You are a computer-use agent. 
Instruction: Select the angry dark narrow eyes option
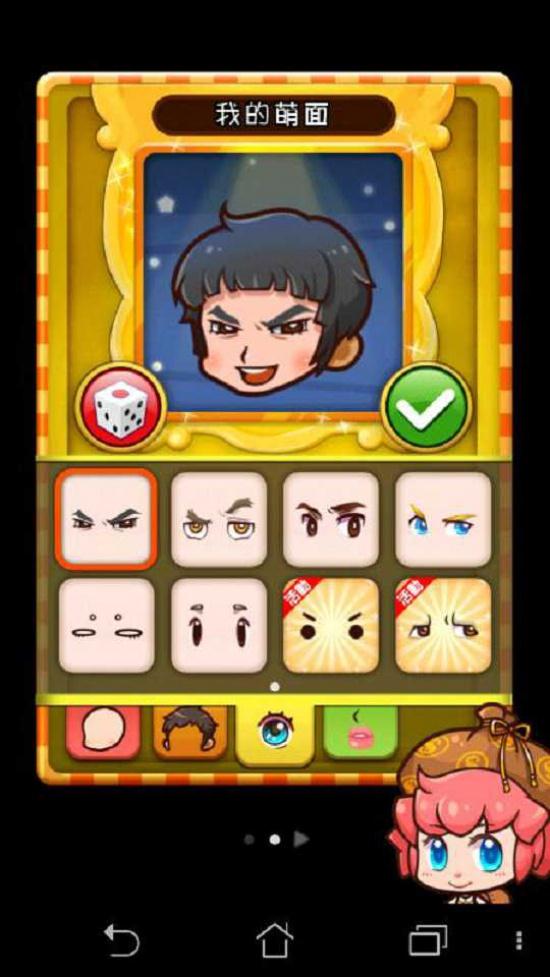[x=107, y=519]
